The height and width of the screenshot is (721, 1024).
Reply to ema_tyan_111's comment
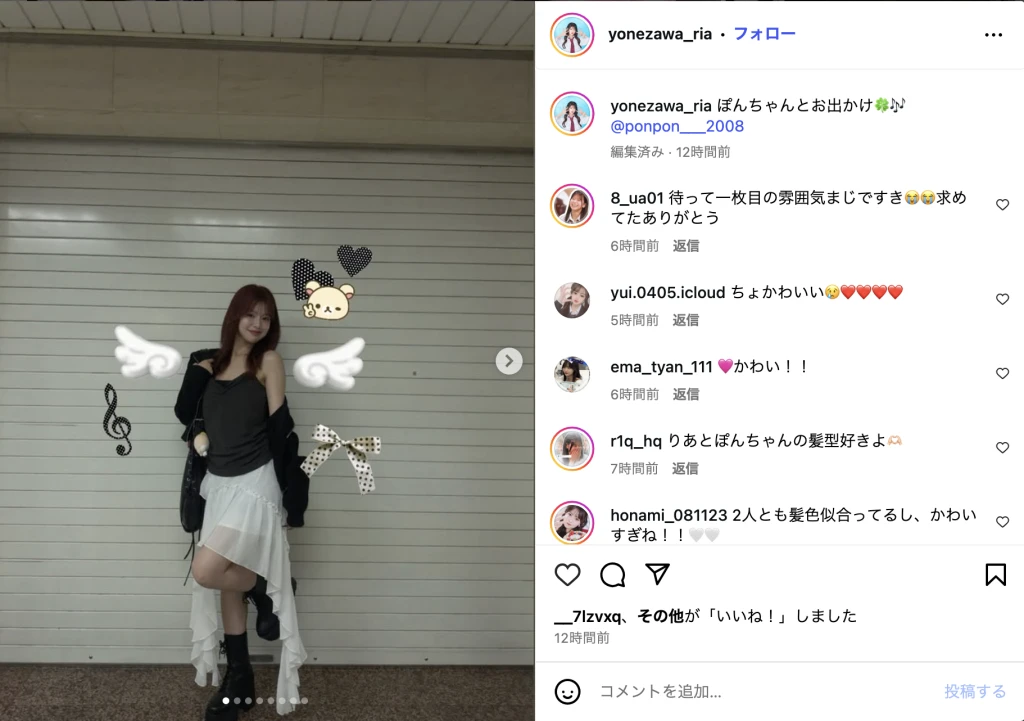pos(686,394)
